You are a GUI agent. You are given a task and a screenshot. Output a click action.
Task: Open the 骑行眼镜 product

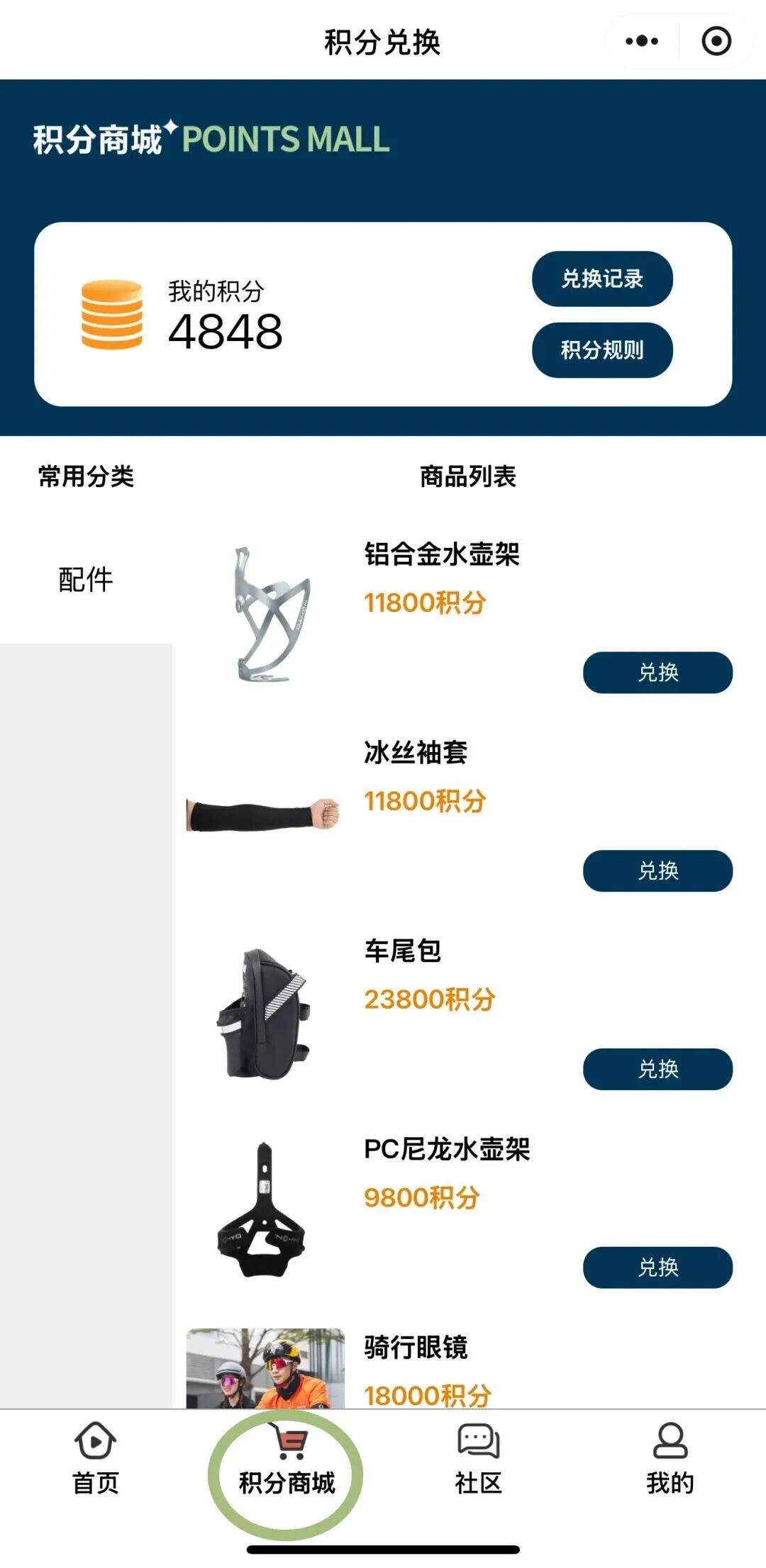point(416,1348)
